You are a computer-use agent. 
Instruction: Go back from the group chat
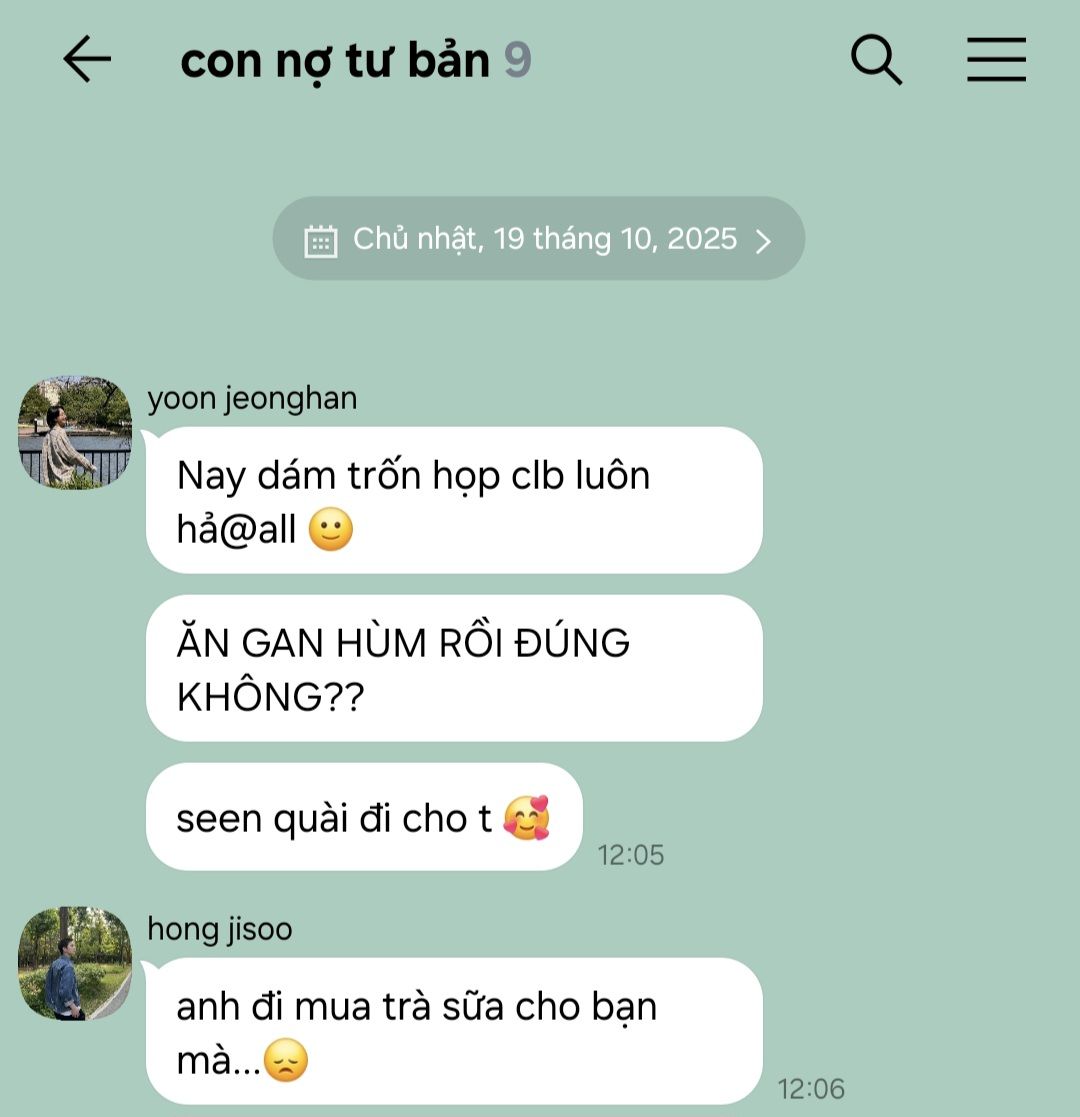[87, 60]
